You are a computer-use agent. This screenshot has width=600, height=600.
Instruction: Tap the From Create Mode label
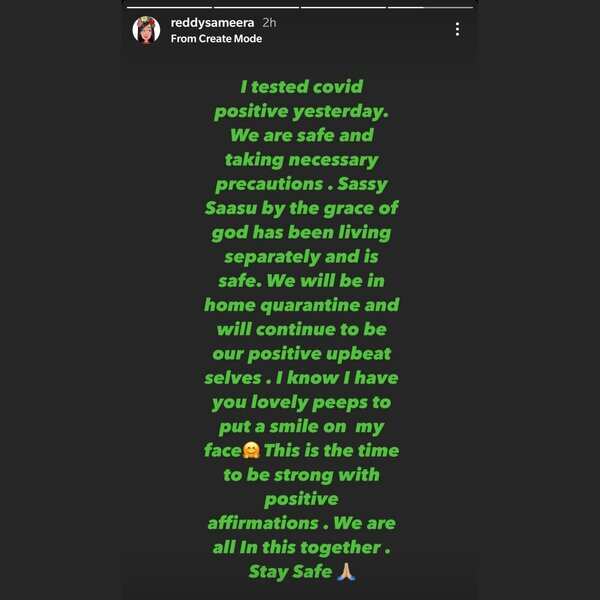coord(216,39)
